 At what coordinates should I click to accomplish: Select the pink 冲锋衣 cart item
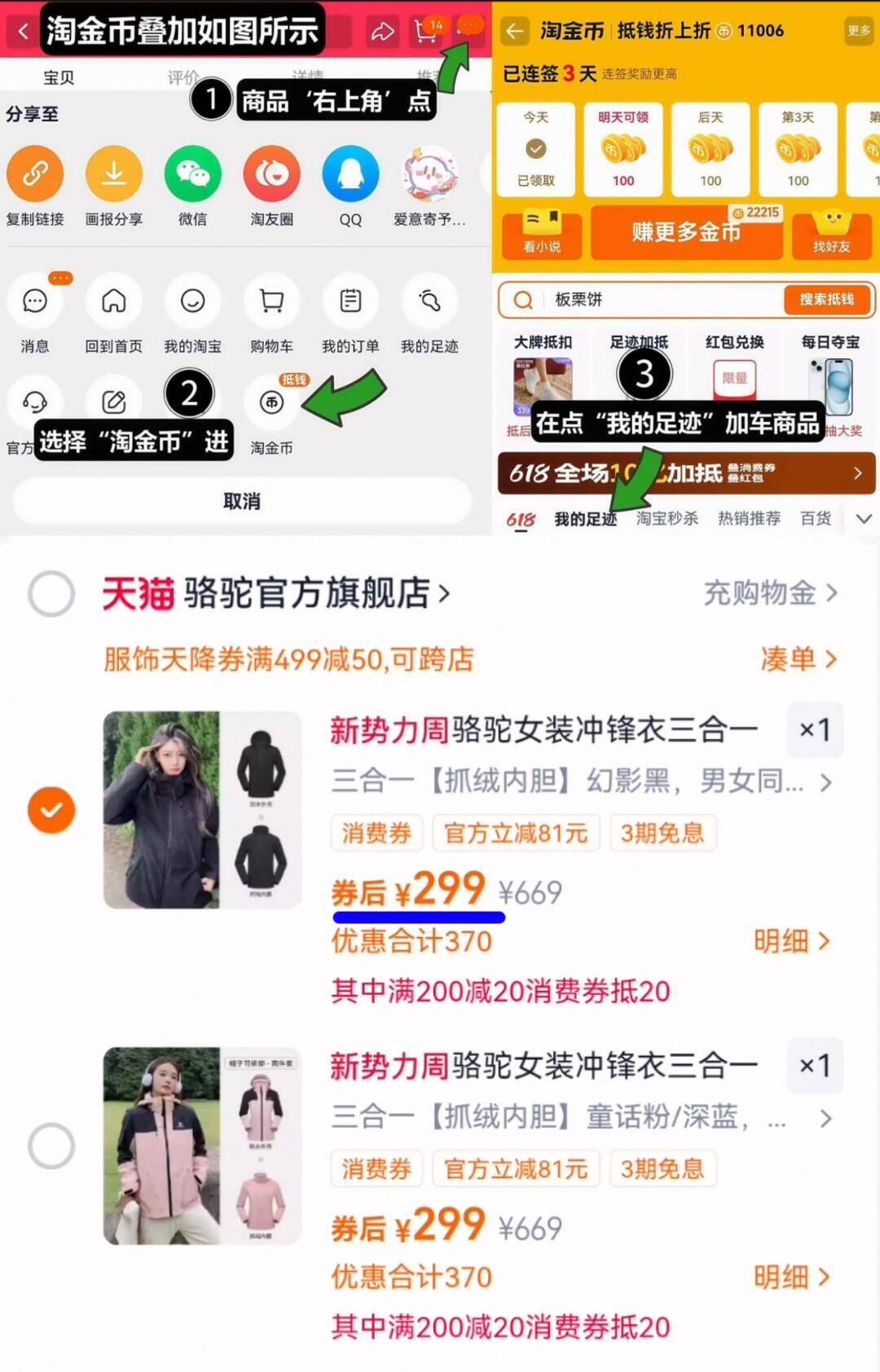(x=52, y=1145)
